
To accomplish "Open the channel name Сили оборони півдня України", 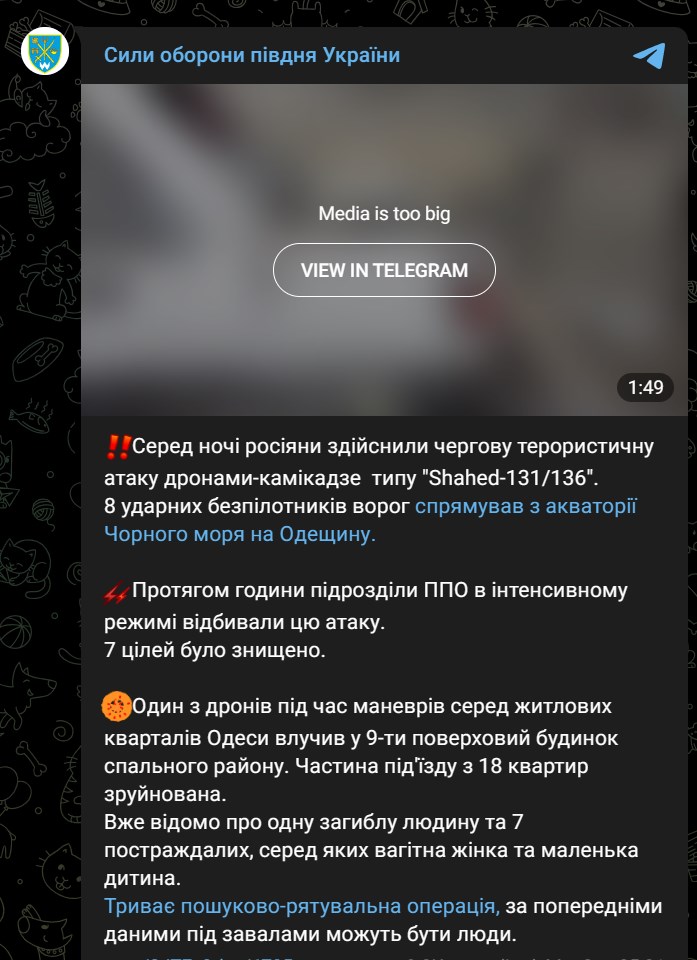I will tap(252, 55).
